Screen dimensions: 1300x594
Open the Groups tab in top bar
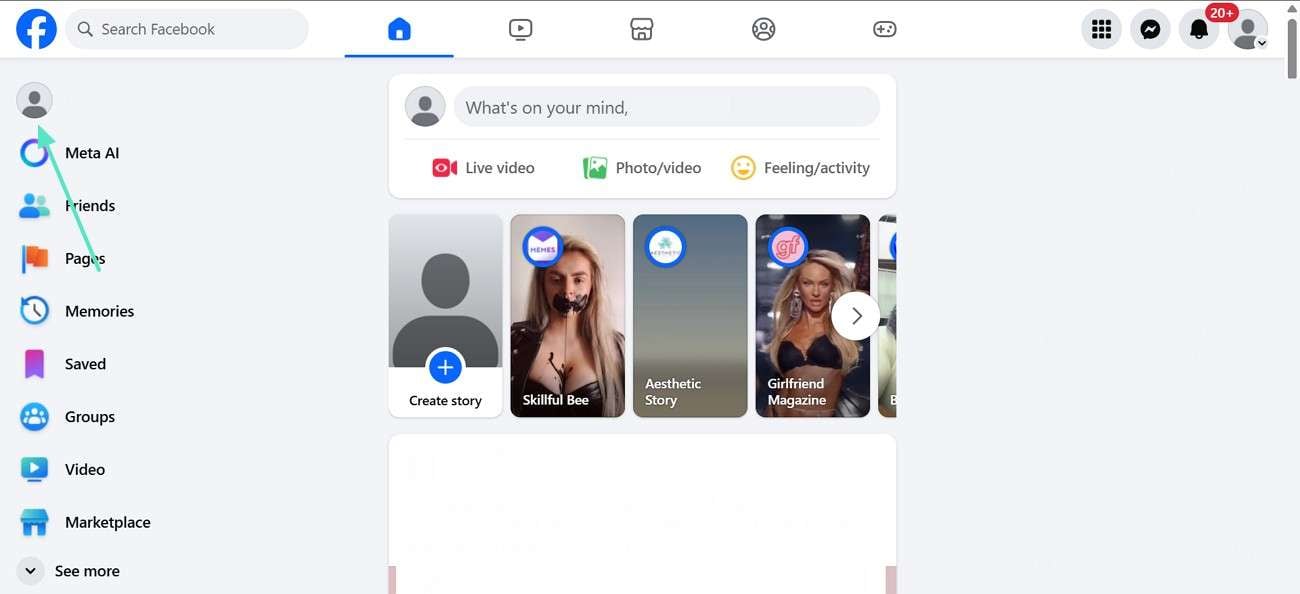(763, 30)
